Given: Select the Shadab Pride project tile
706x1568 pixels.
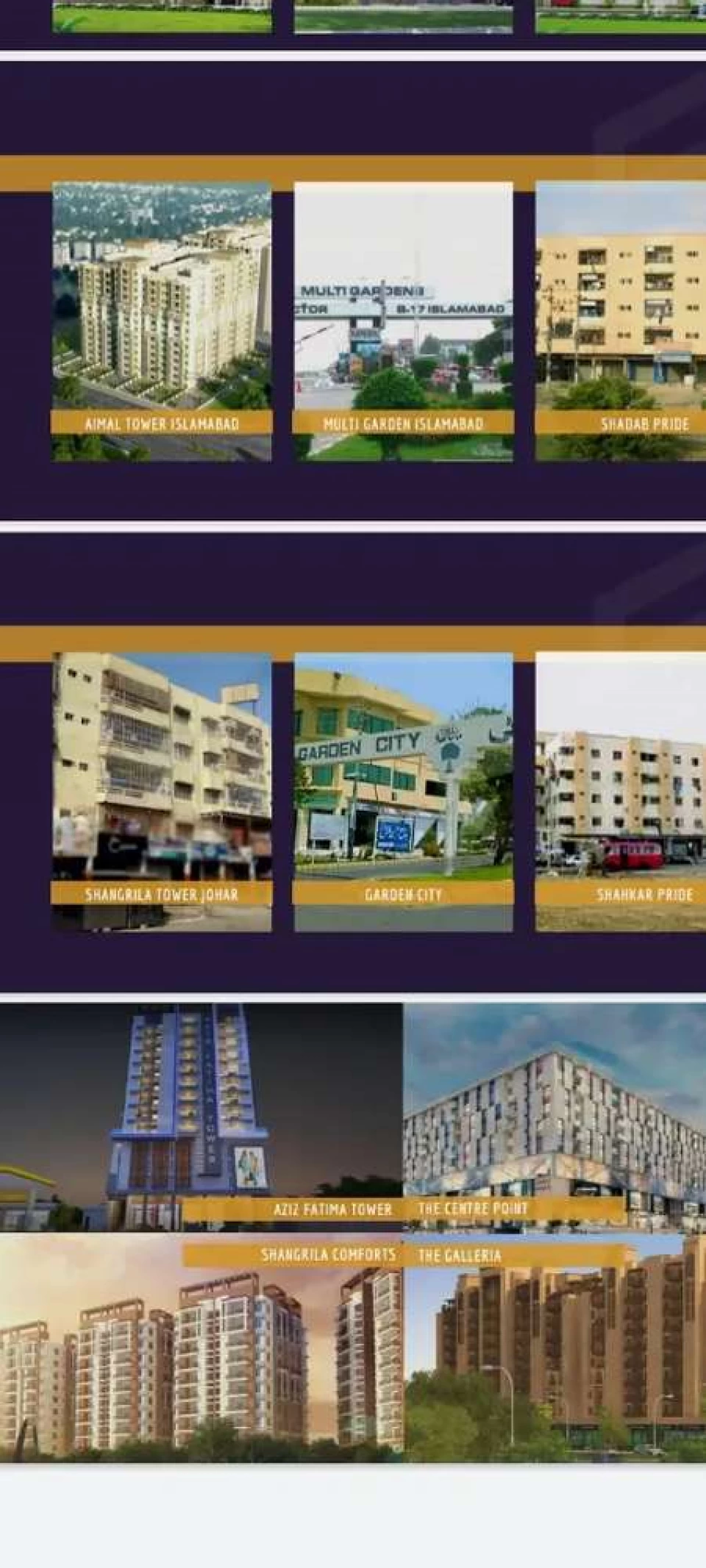Looking at the screenshot, I should tap(621, 322).
